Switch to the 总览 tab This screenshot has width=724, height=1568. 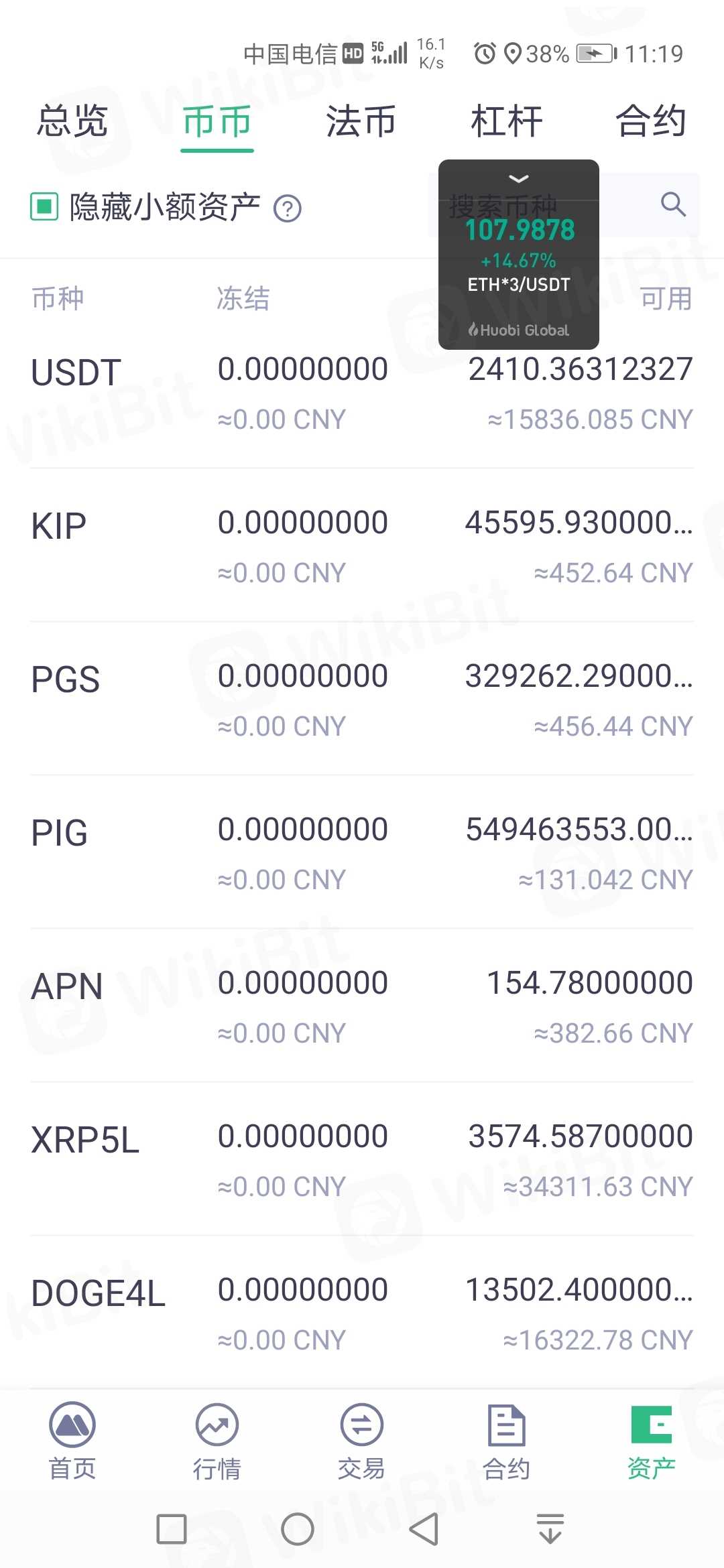coord(72,122)
